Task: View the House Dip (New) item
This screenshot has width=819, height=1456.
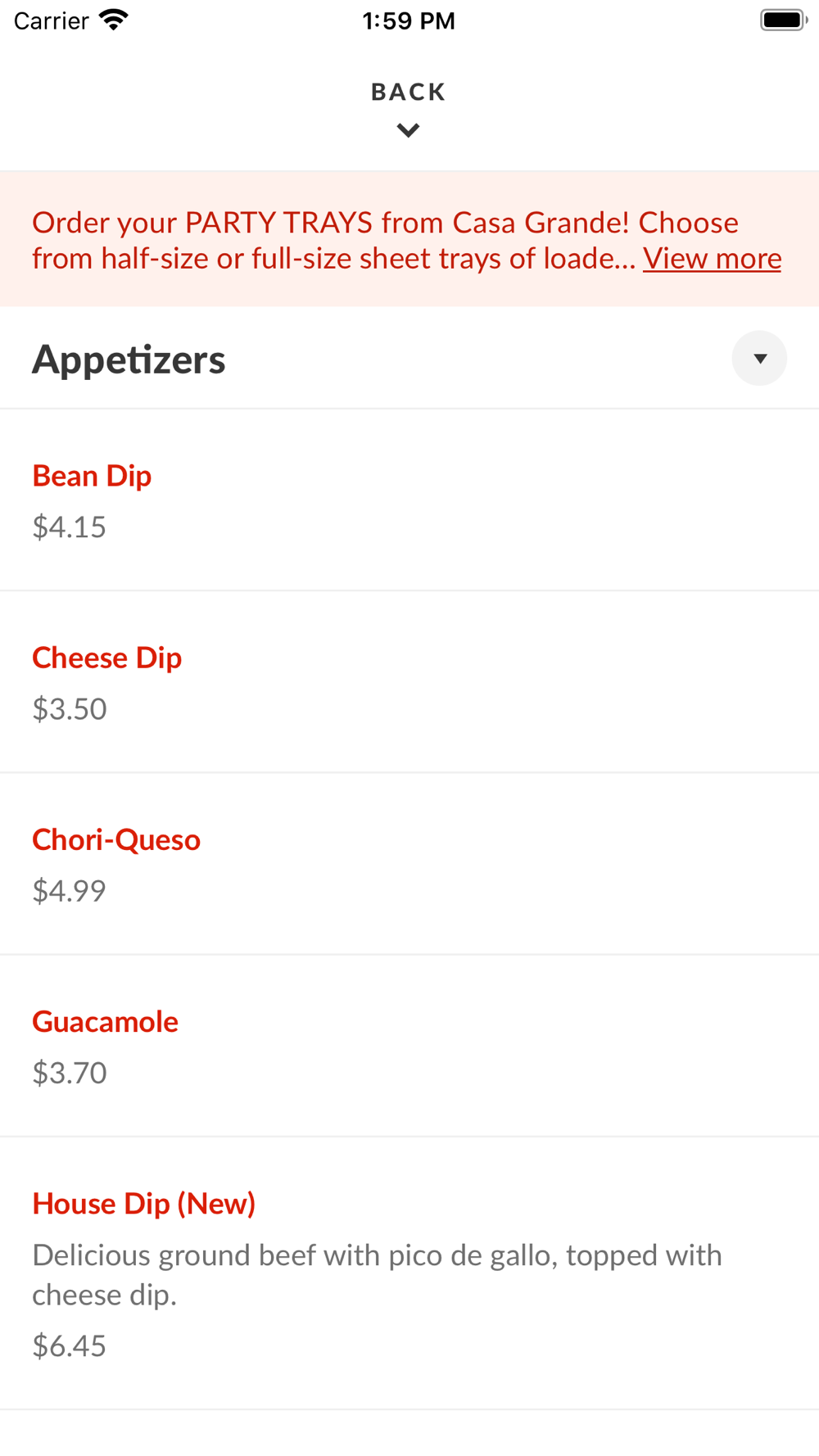Action: 409,1273
